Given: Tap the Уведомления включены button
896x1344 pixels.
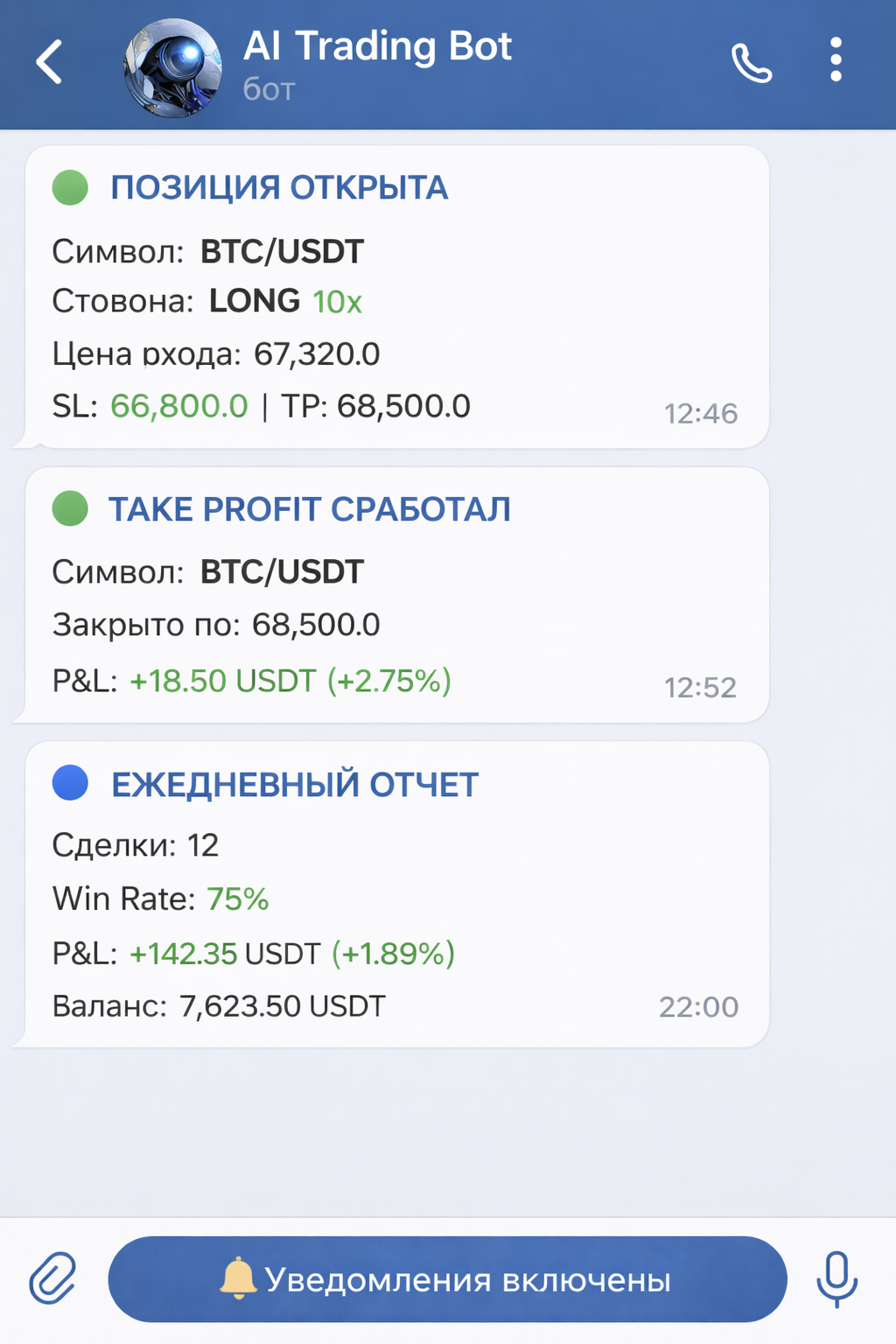Looking at the screenshot, I should click(447, 1279).
